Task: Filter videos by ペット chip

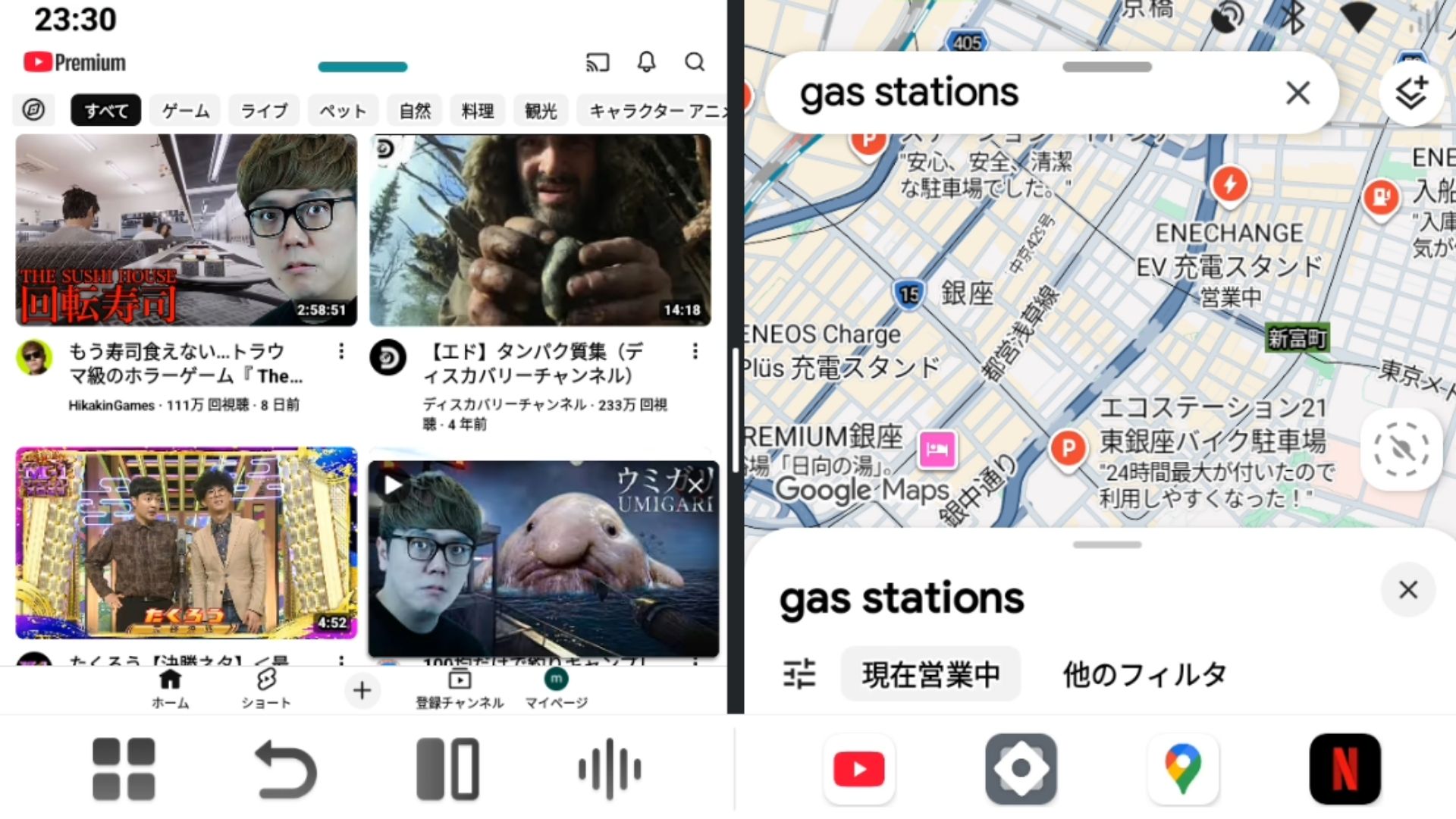Action: pyautogui.click(x=342, y=111)
